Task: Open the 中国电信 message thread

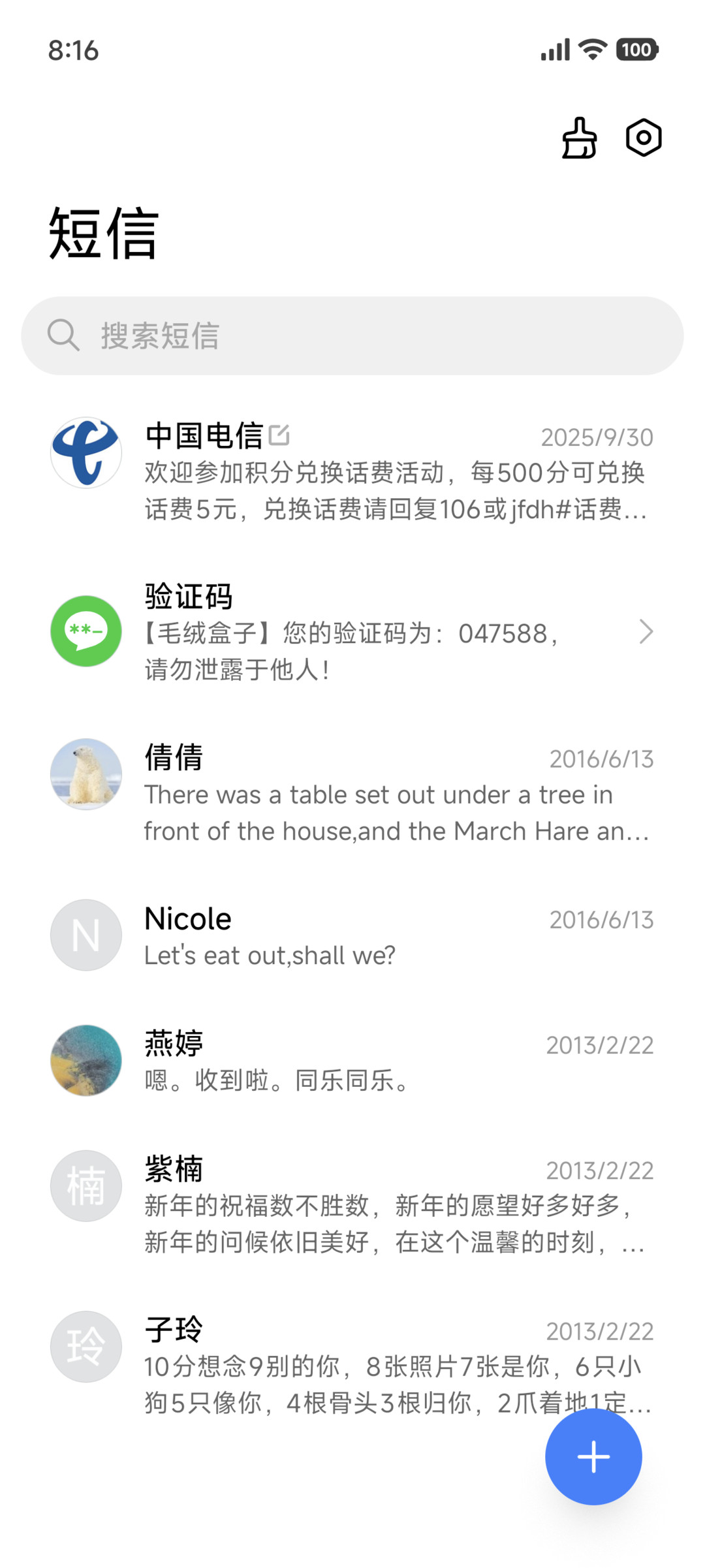Action: pos(352,470)
